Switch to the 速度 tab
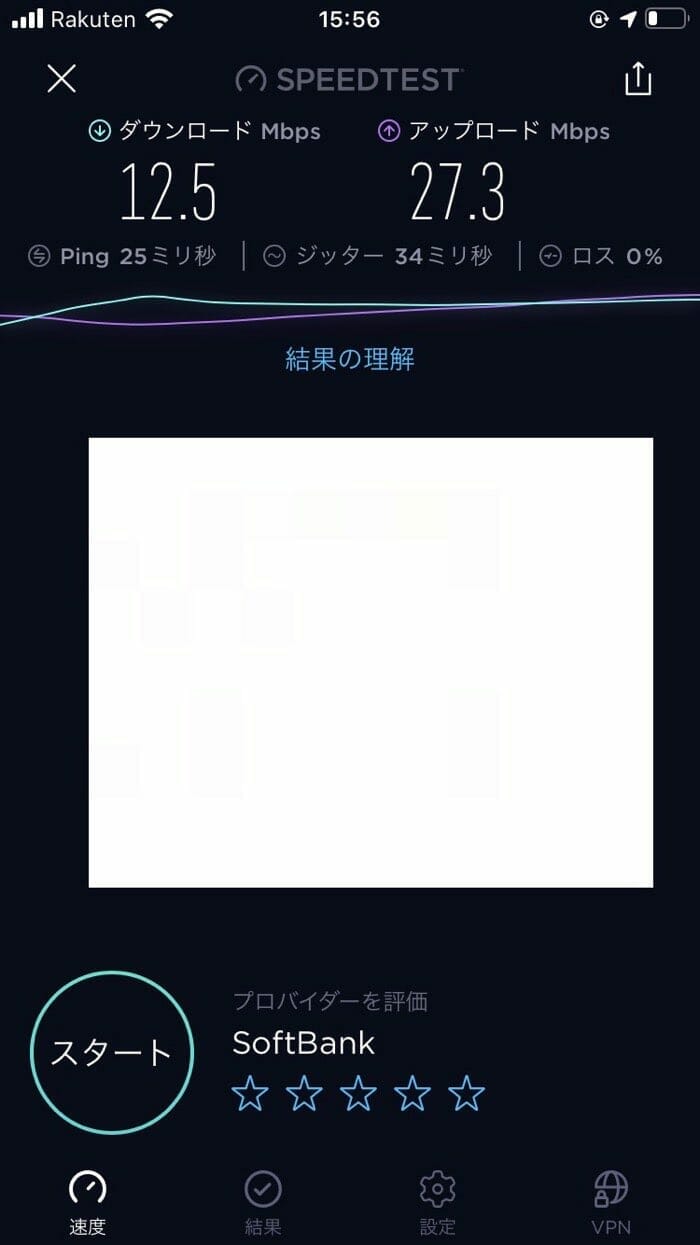 tap(87, 1203)
